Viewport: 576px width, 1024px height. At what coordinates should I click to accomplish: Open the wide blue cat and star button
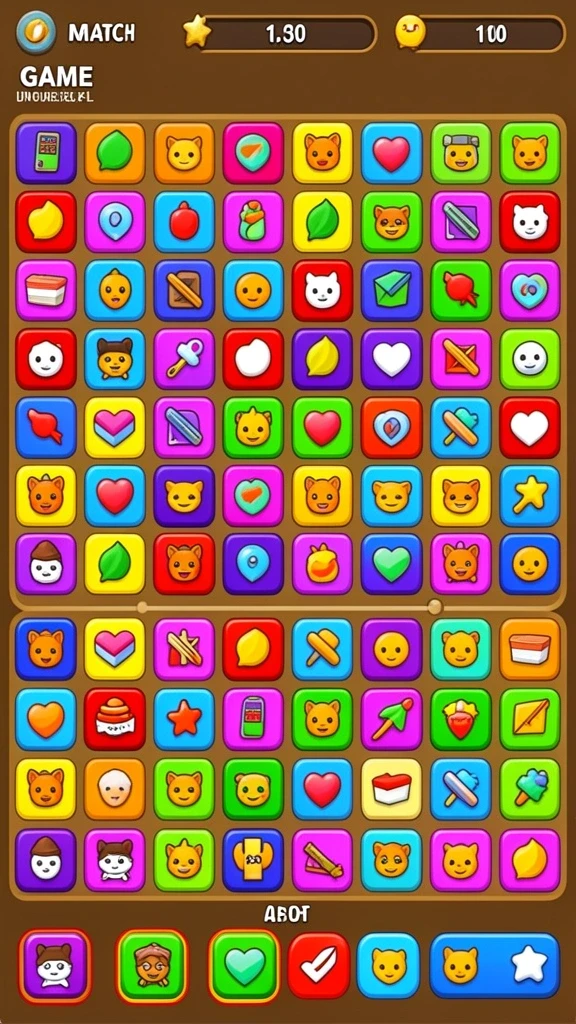494,965
